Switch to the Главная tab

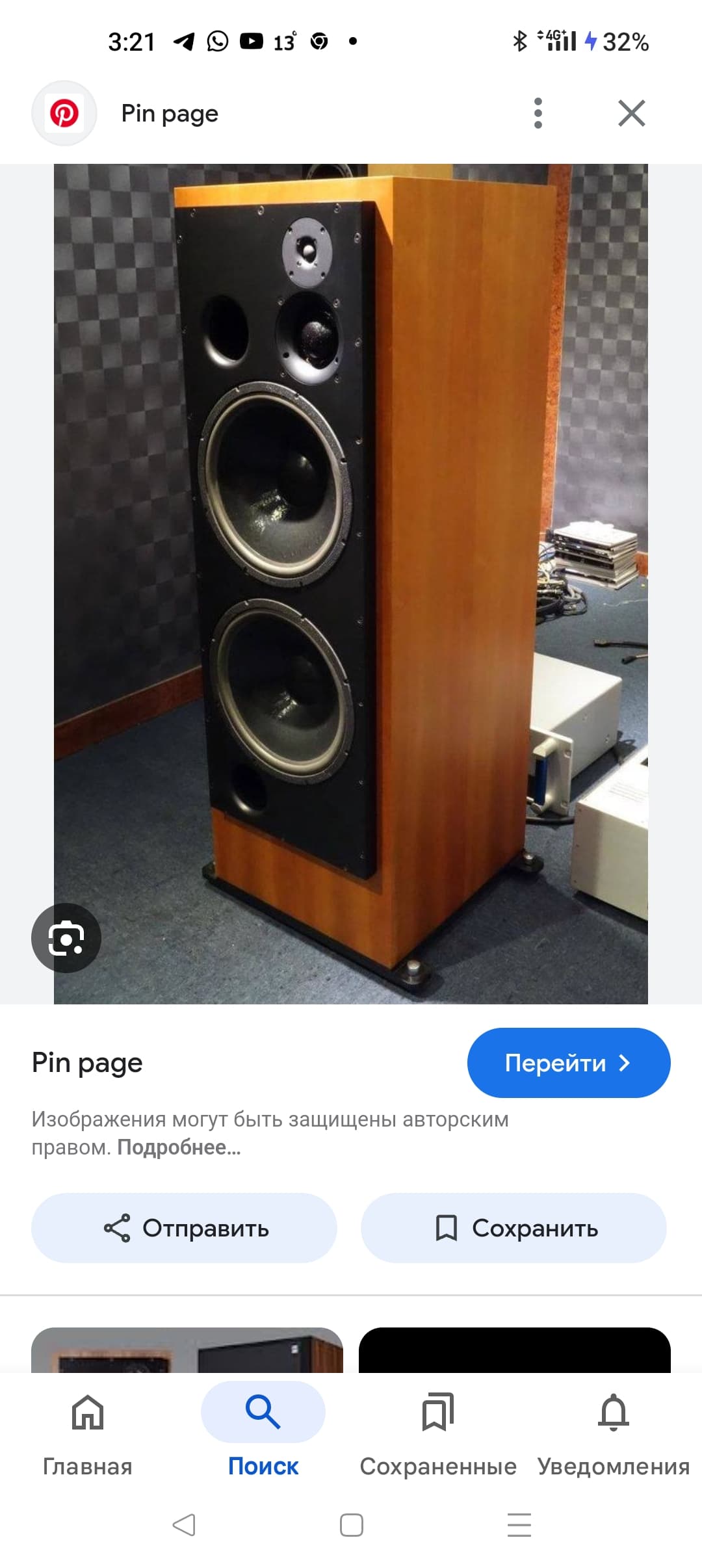[88, 1430]
